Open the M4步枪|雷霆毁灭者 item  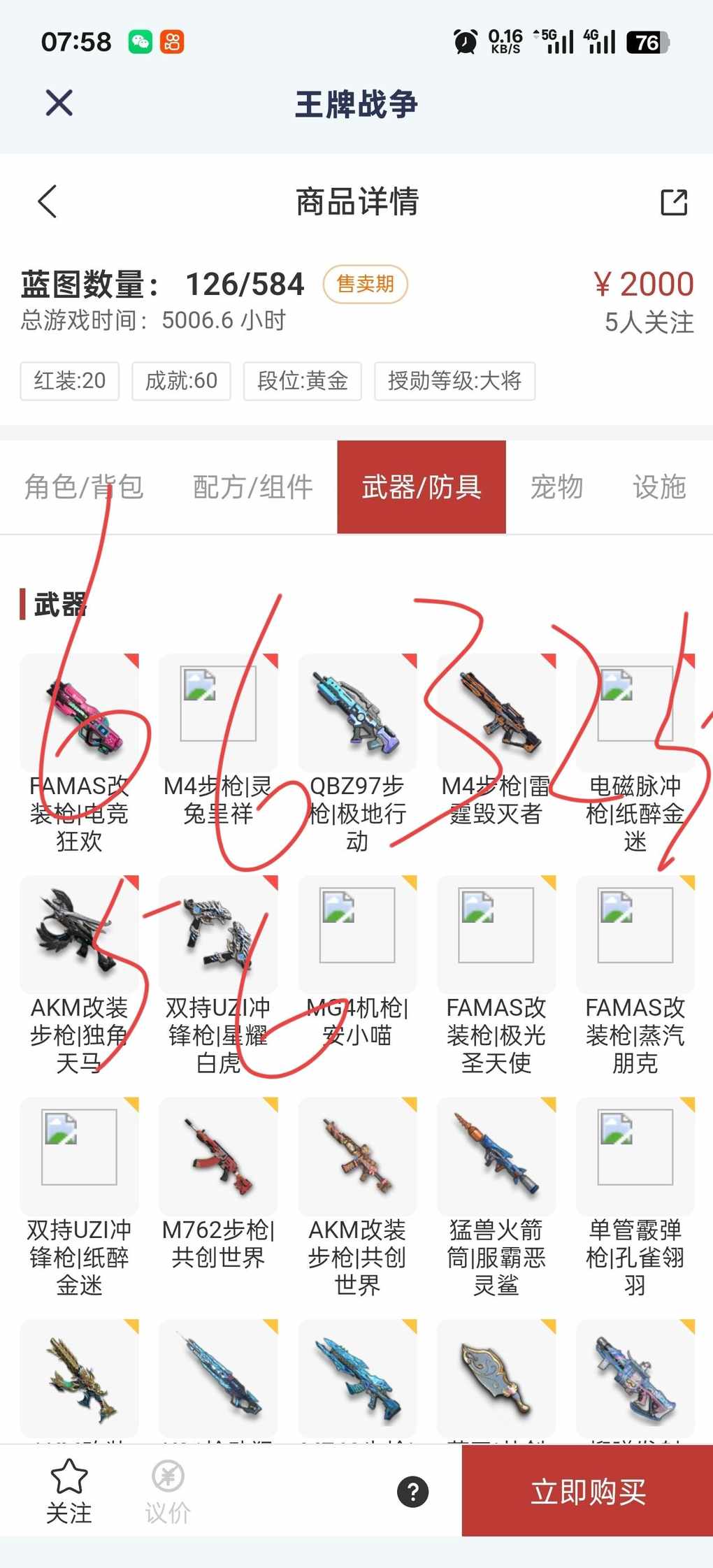[496, 713]
